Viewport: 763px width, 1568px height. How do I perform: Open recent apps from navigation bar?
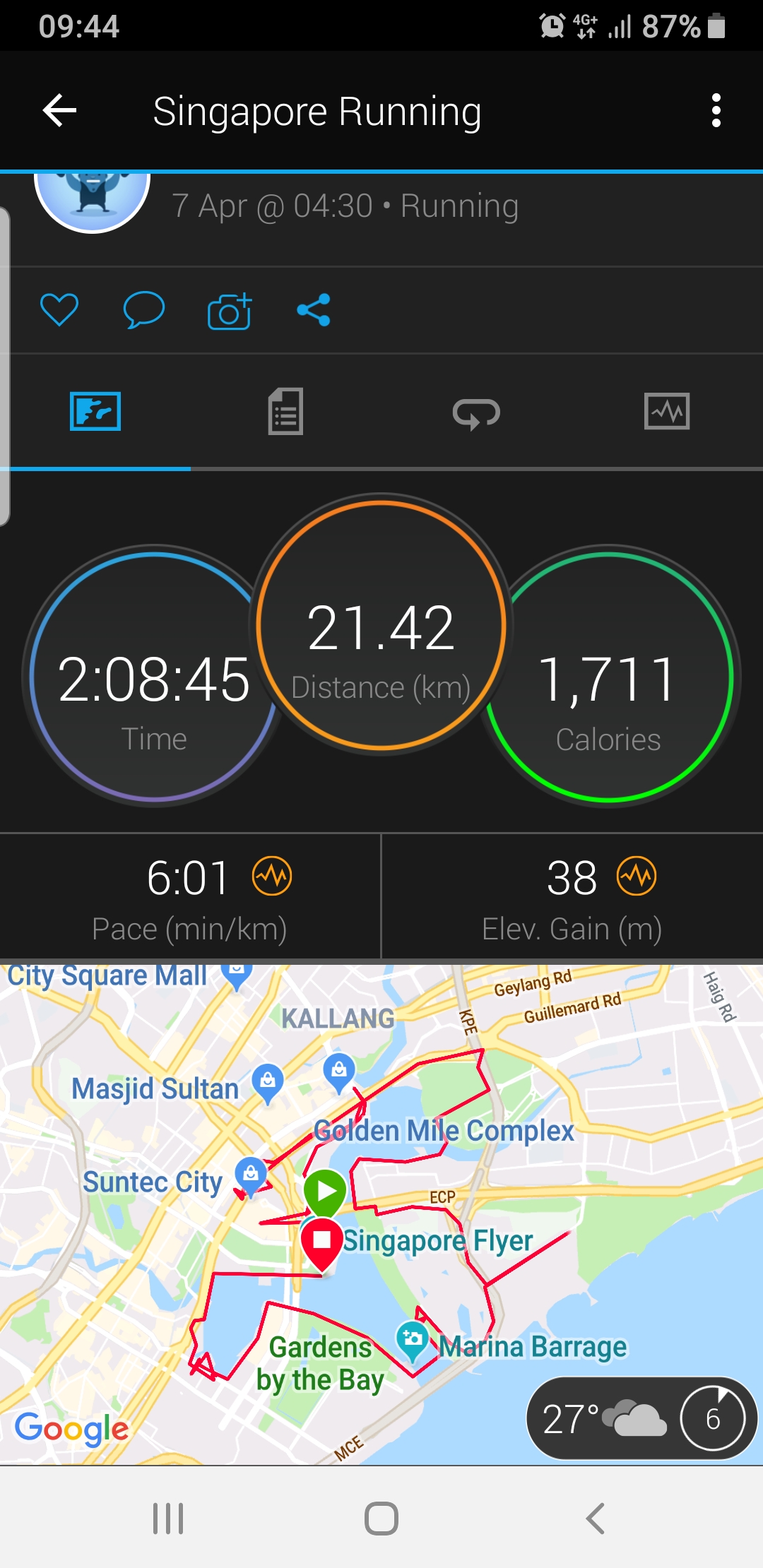pyautogui.click(x=168, y=1518)
